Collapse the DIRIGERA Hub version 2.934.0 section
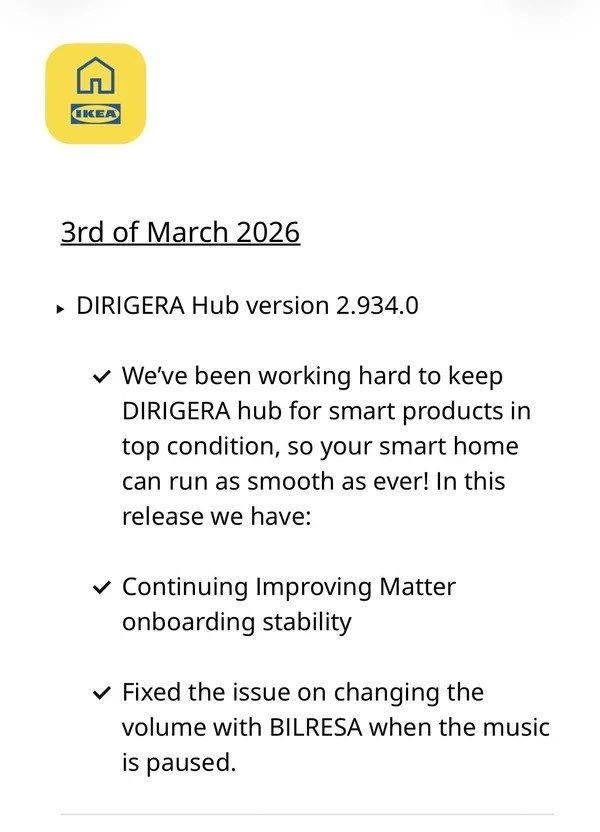This screenshot has height=832, width=600. coord(62,308)
